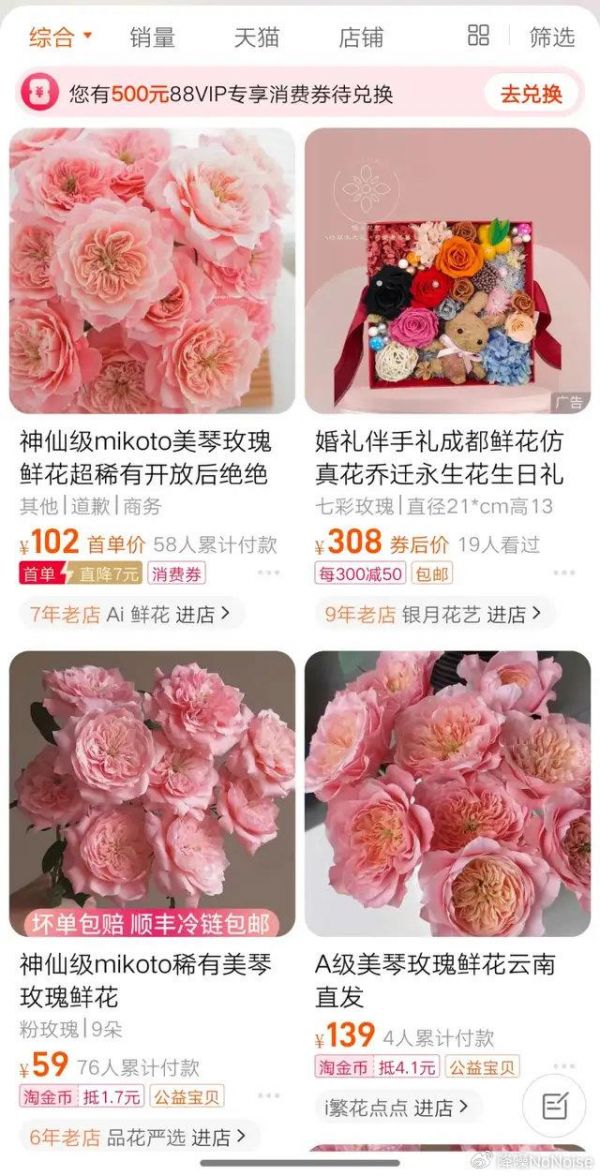Sort results by 销量
The image size is (600, 1176).
(152, 38)
